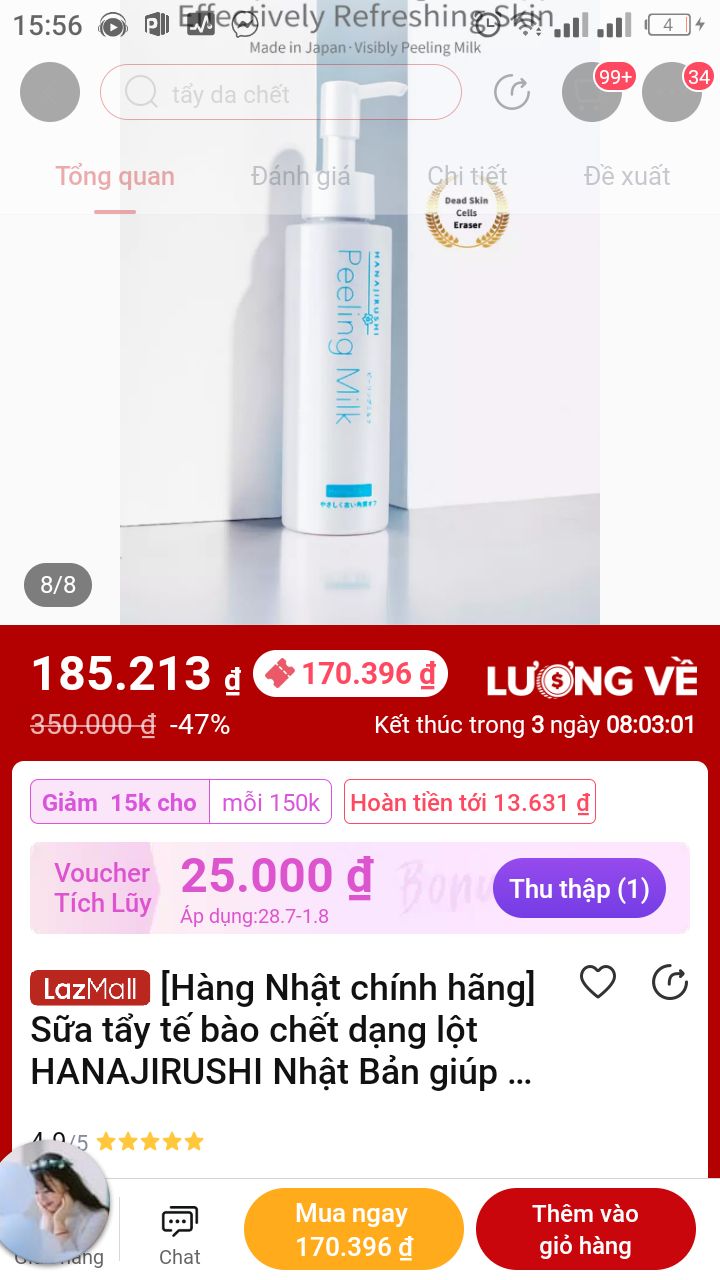
Task: View the Peeling Milk product image
Action: [x=360, y=380]
